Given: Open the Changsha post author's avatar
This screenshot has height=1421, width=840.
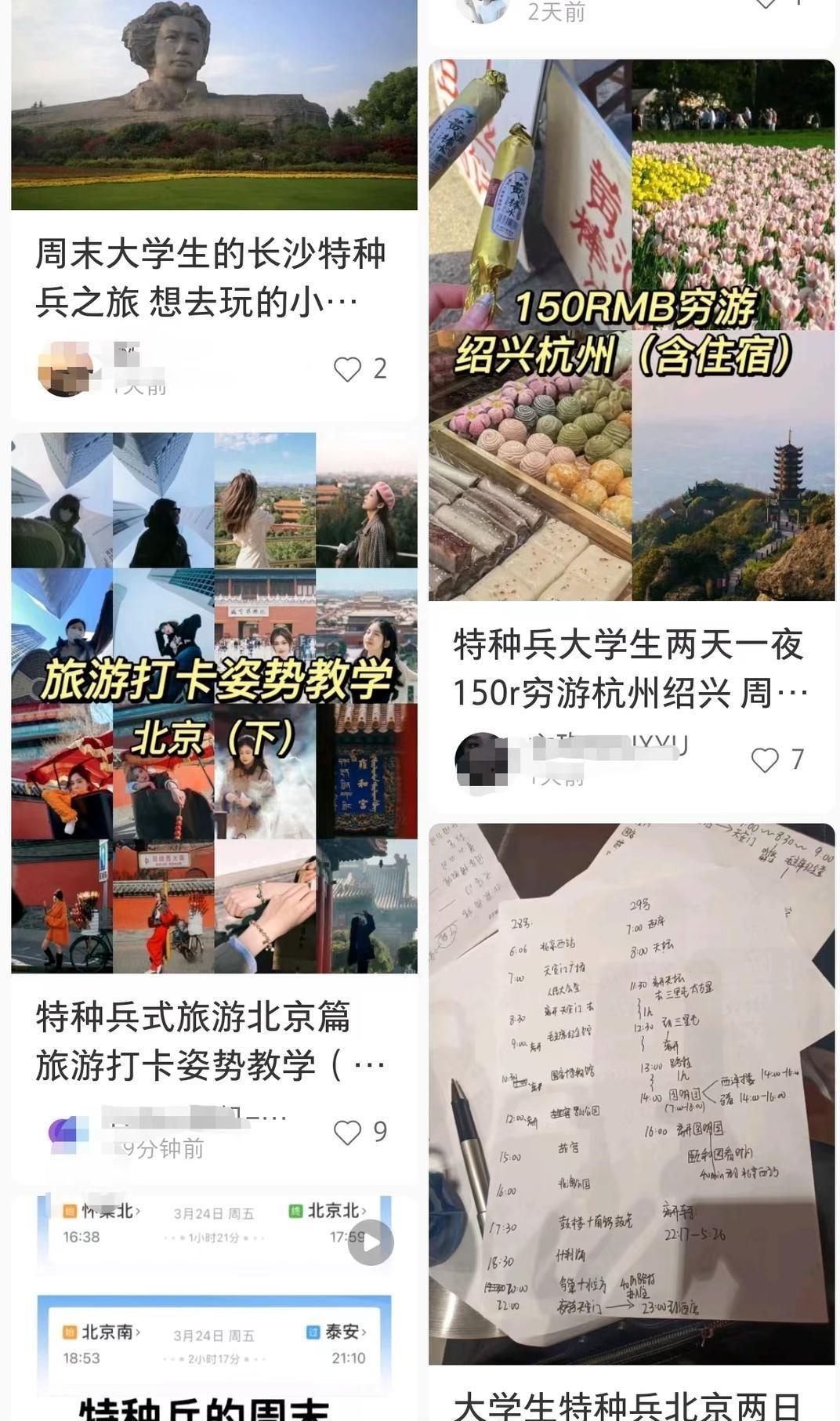Looking at the screenshot, I should (66, 368).
